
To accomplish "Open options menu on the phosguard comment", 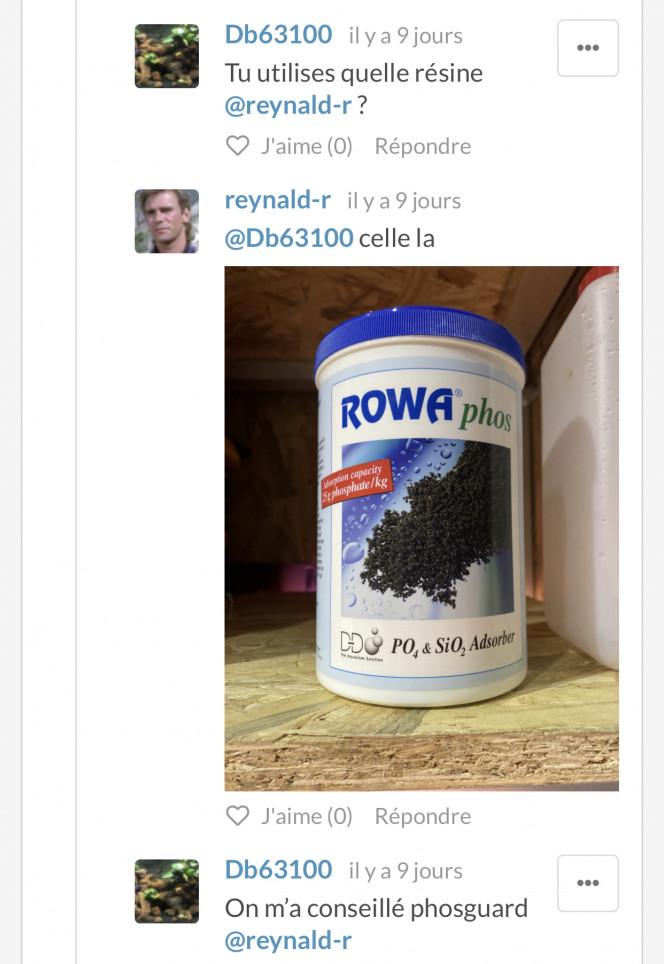I will pyautogui.click(x=587, y=883).
